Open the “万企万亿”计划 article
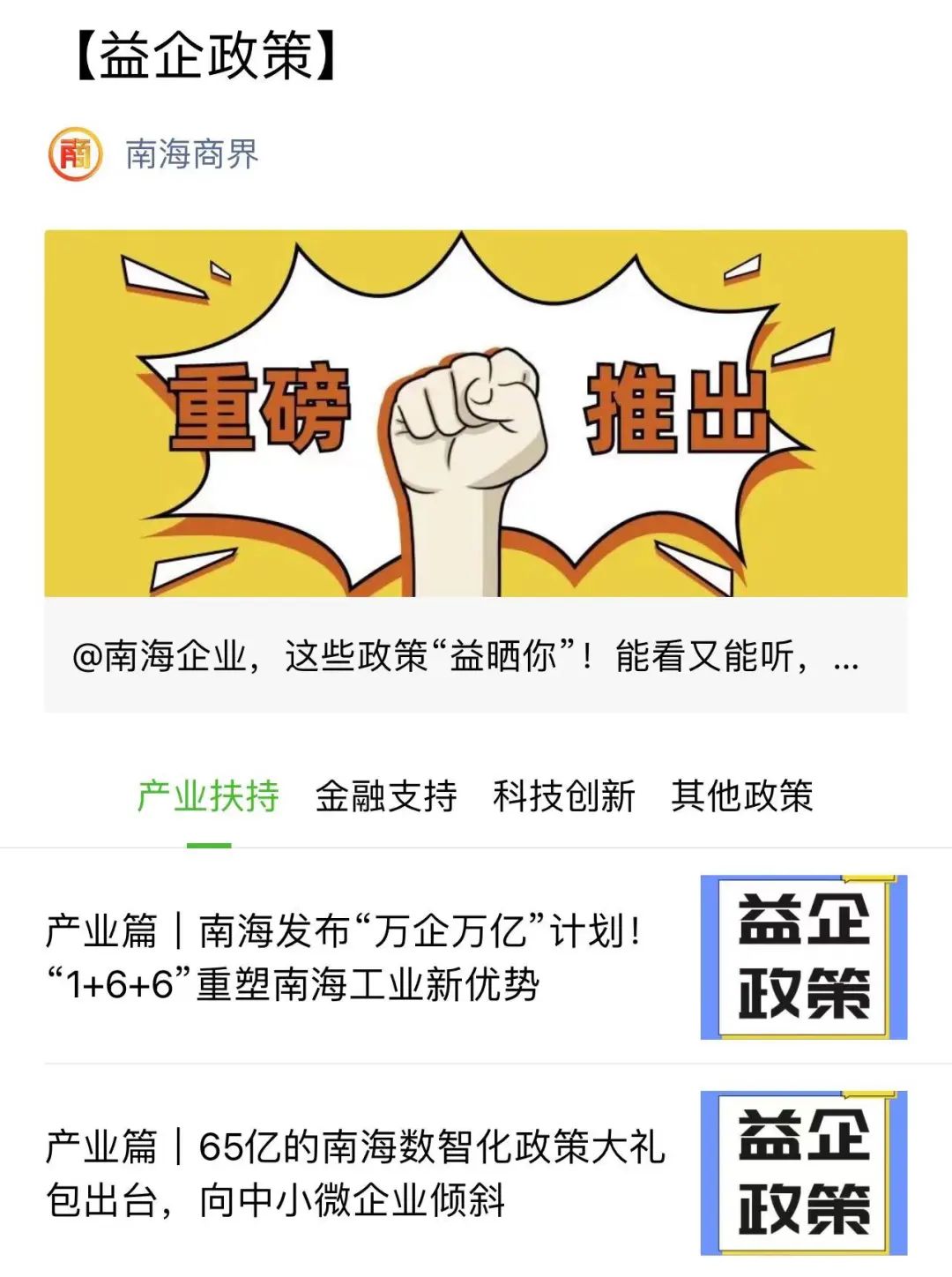 353,957
